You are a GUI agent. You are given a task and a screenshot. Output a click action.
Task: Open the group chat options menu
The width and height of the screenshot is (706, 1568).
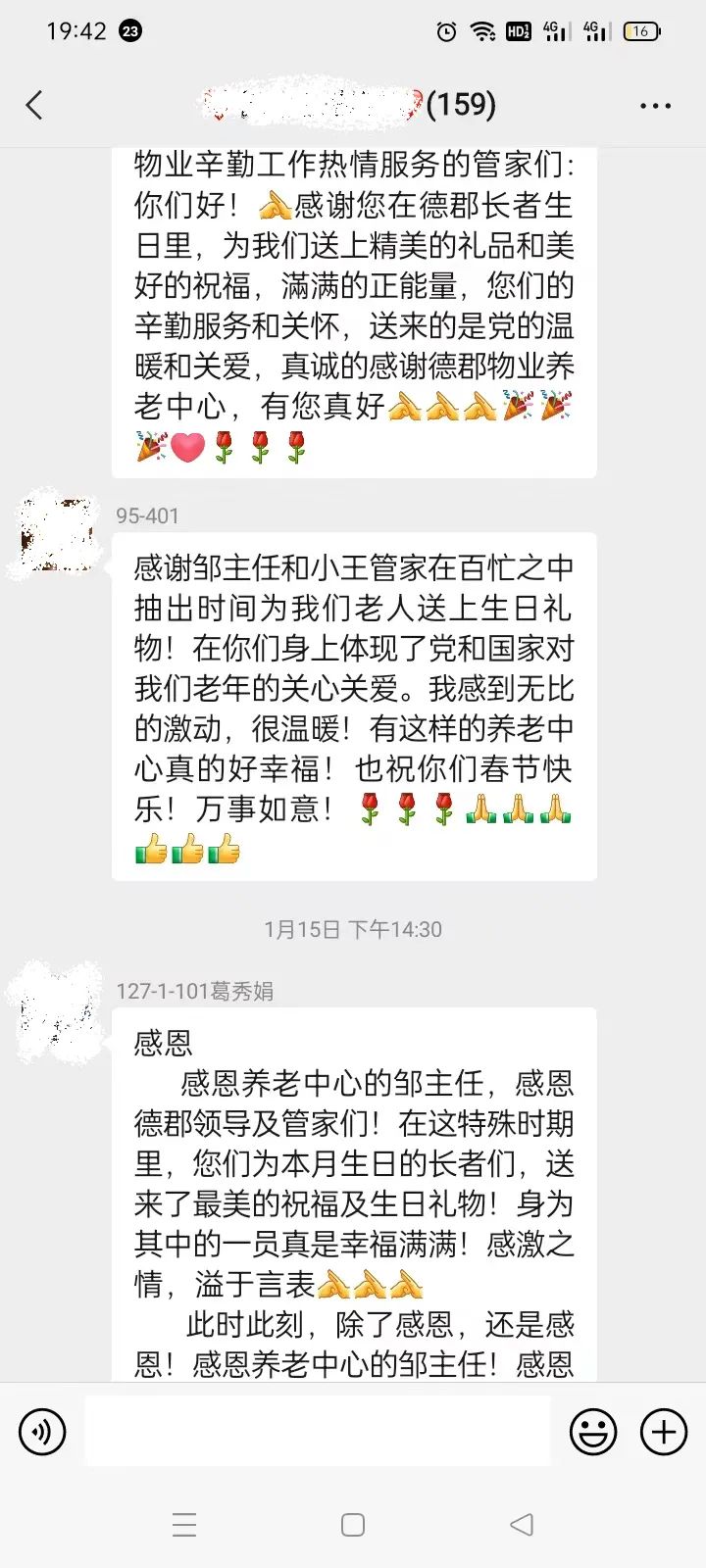tap(655, 106)
